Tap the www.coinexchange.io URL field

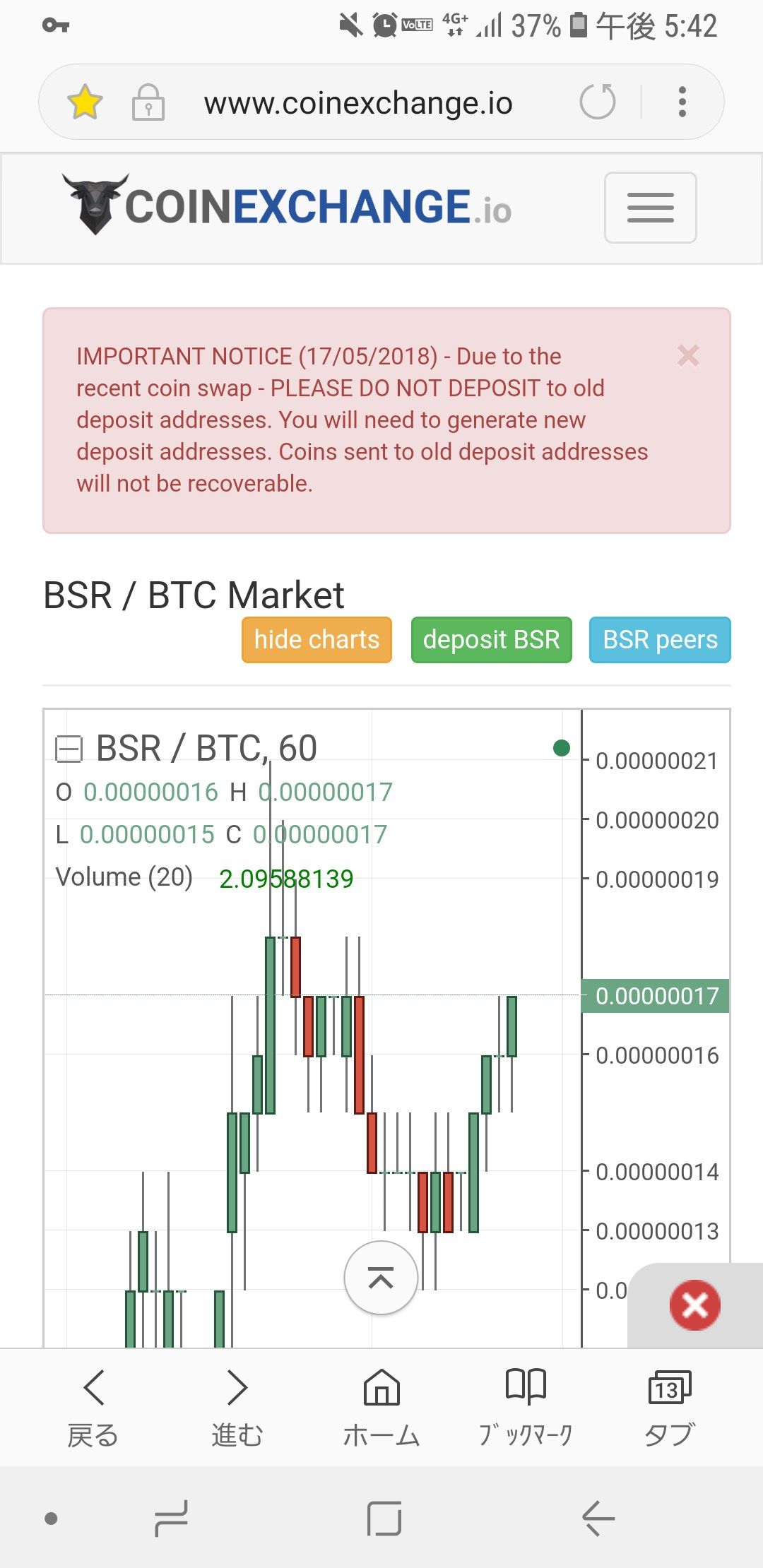click(358, 103)
